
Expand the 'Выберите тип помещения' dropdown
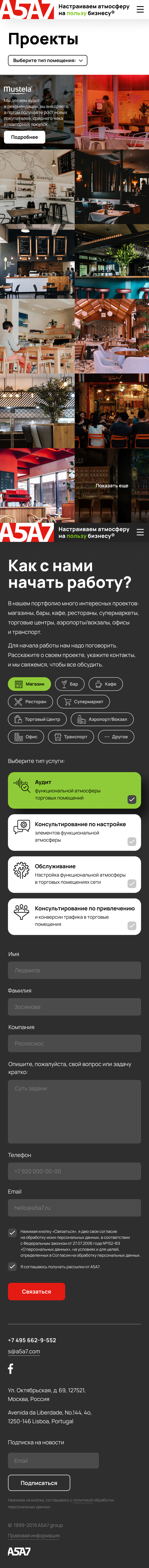[47, 60]
